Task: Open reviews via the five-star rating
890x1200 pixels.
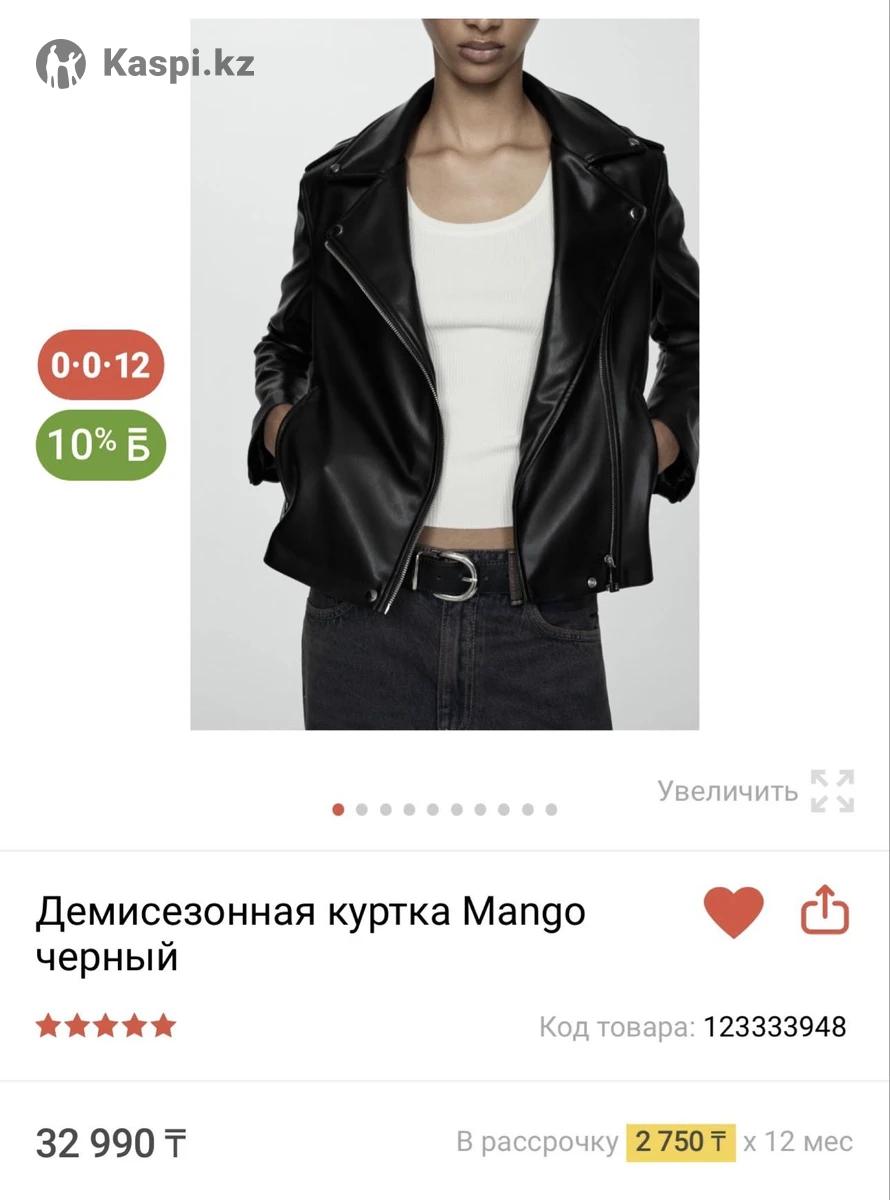Action: [x=106, y=1026]
